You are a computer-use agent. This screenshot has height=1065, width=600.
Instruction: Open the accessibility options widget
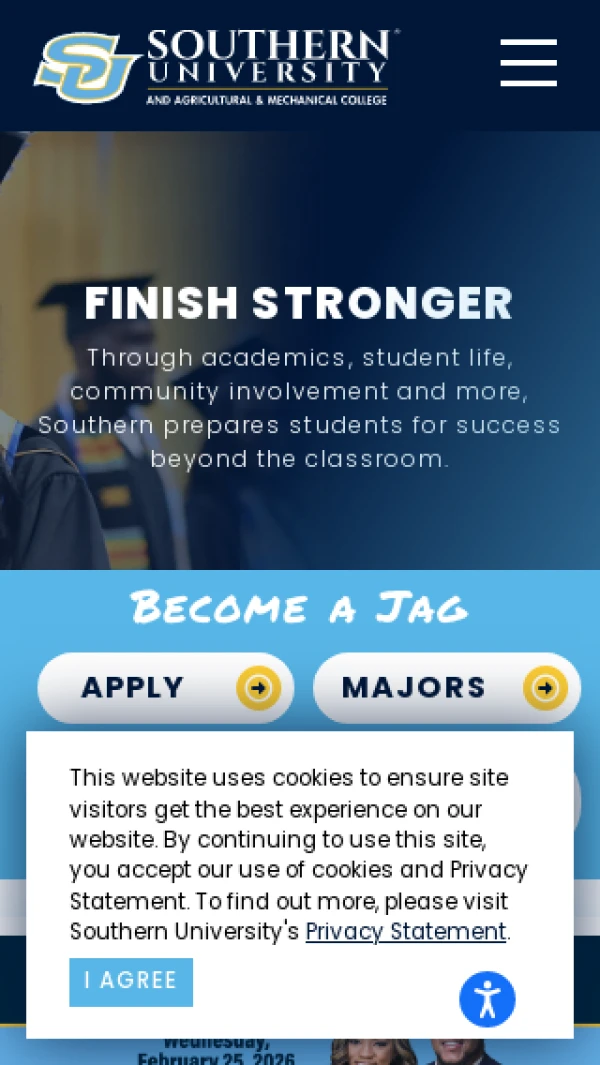pyautogui.click(x=487, y=999)
